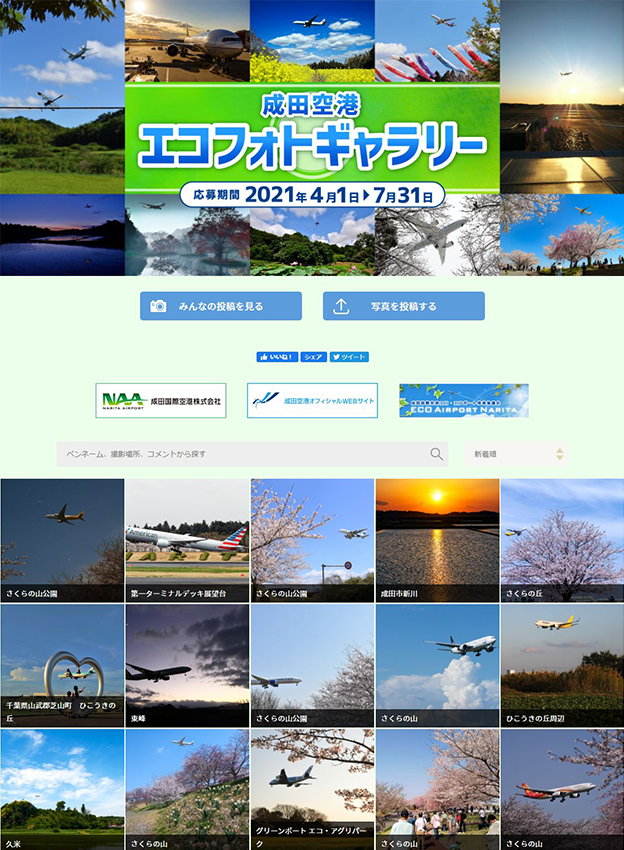The height and width of the screenshot is (850, 624).
Task: Expand the 新着順 sort dropdown
Action: coord(515,454)
